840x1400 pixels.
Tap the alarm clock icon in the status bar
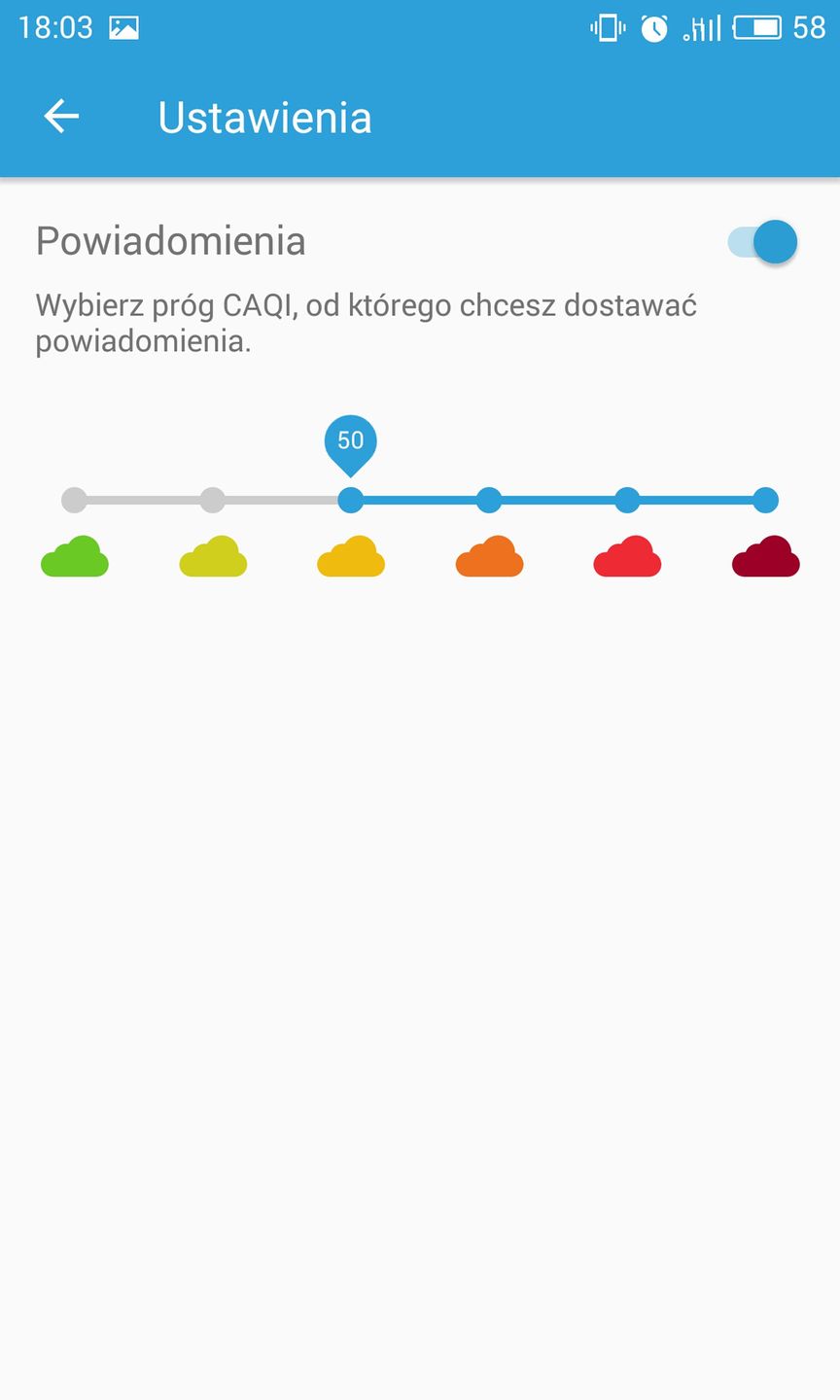[653, 28]
